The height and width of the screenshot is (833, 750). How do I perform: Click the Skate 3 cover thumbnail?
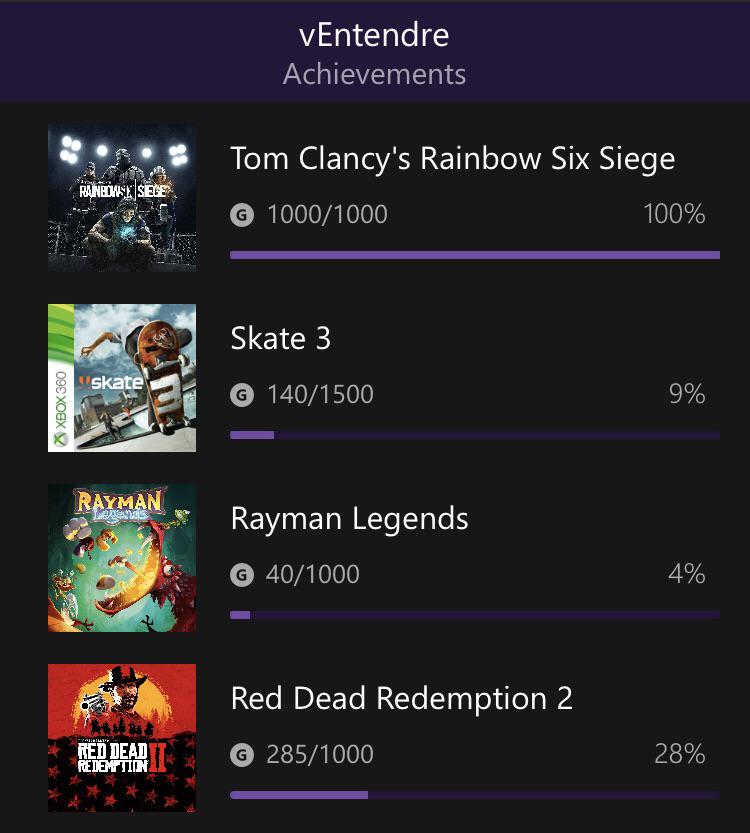click(121, 377)
